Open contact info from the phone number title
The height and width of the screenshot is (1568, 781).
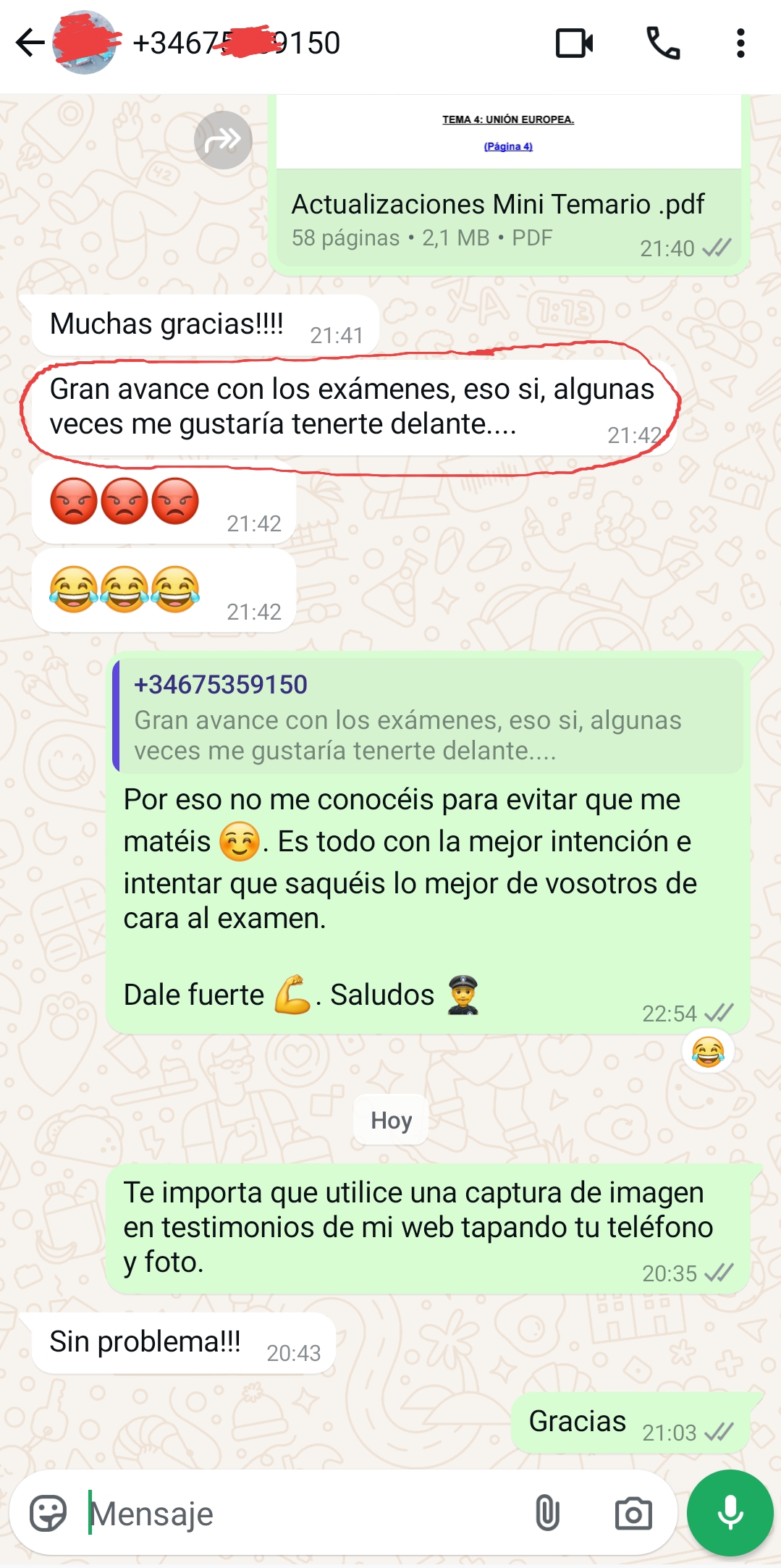click(x=237, y=43)
